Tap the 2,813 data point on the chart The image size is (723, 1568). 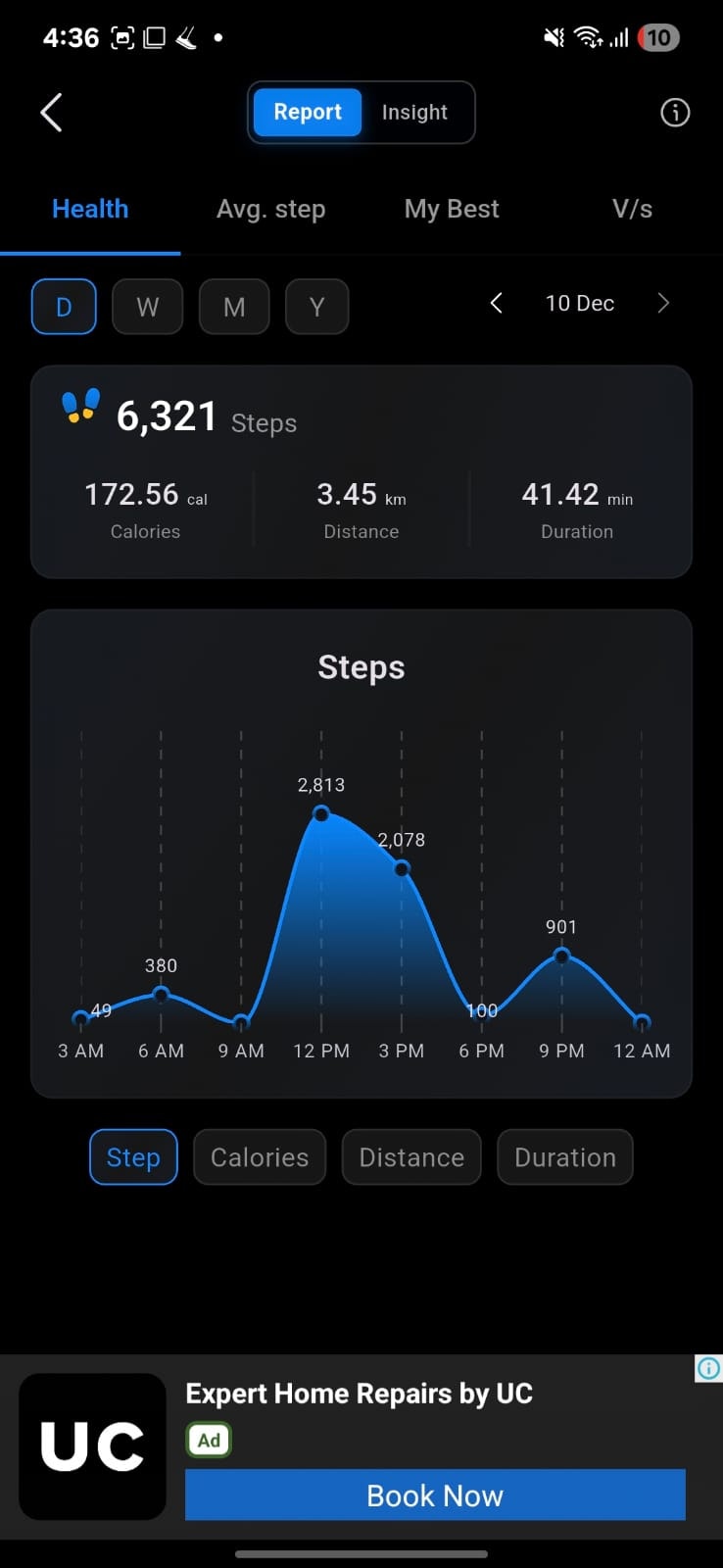[320, 813]
